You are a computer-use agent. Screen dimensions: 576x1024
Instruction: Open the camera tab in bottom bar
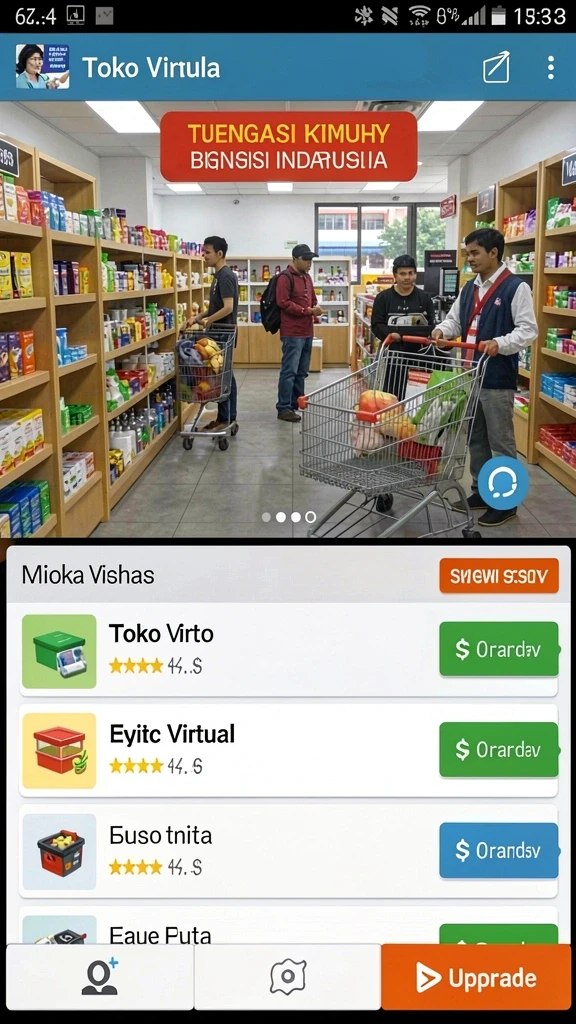pos(287,978)
